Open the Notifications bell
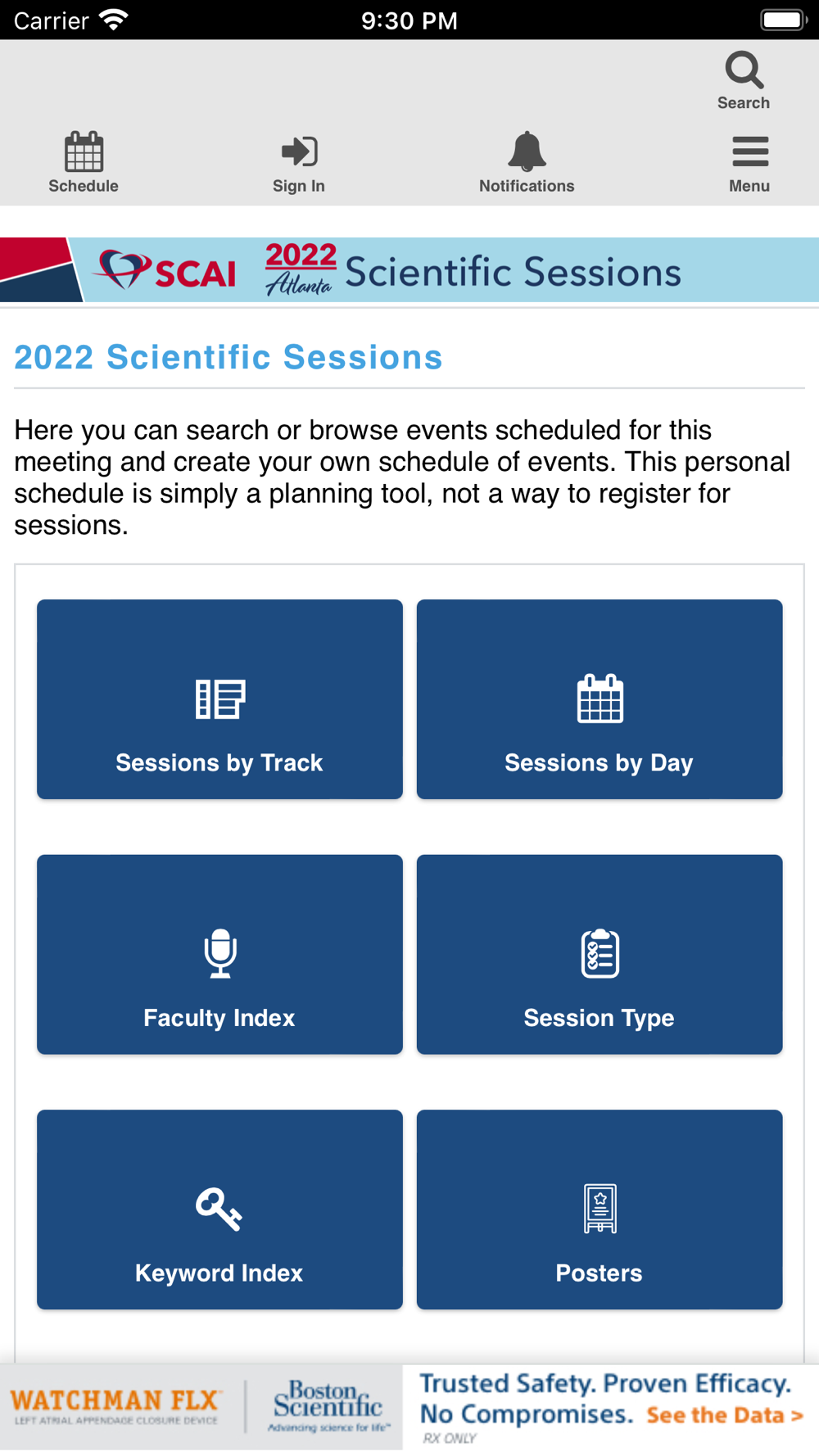Viewport: 819px width, 1456px height. coord(527,162)
